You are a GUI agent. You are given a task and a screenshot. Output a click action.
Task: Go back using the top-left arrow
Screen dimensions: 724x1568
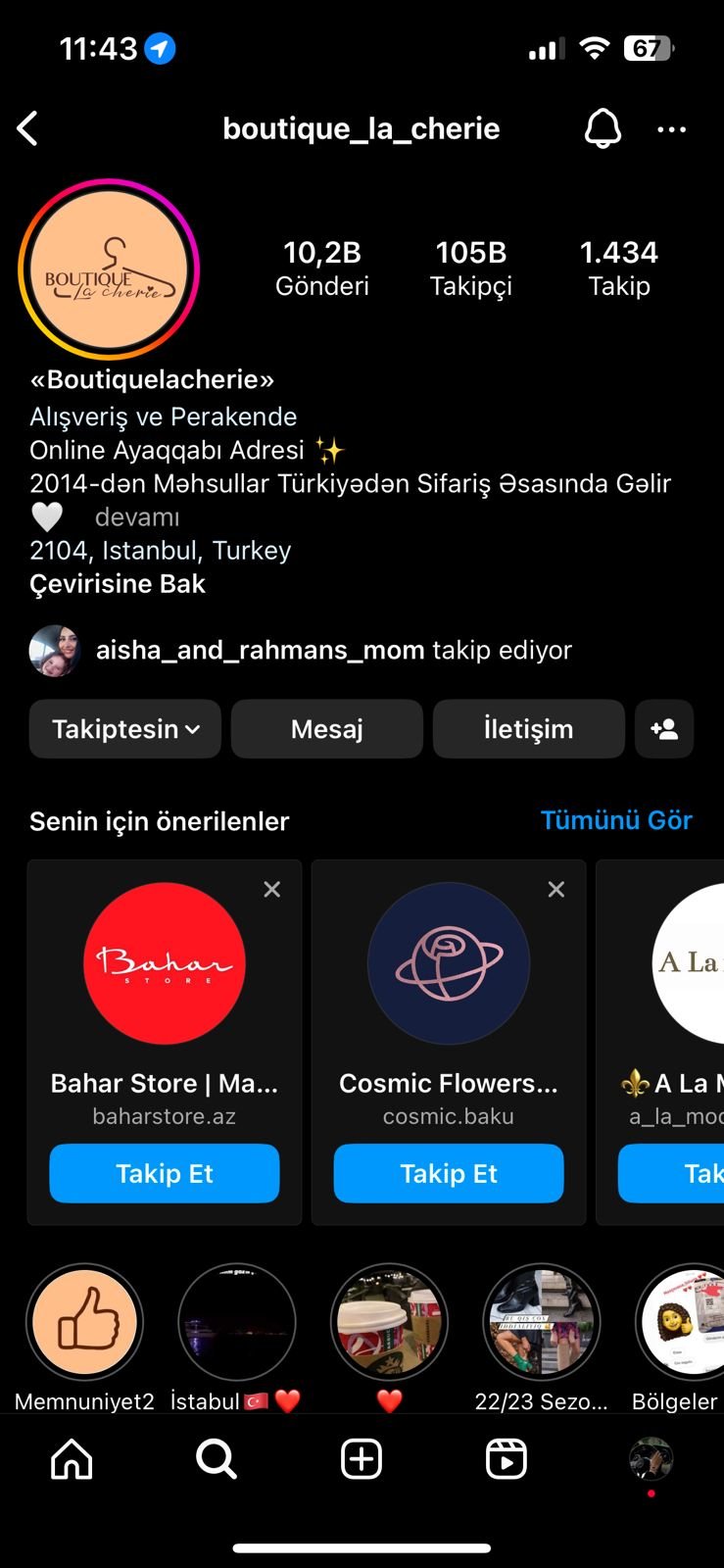coord(28,128)
